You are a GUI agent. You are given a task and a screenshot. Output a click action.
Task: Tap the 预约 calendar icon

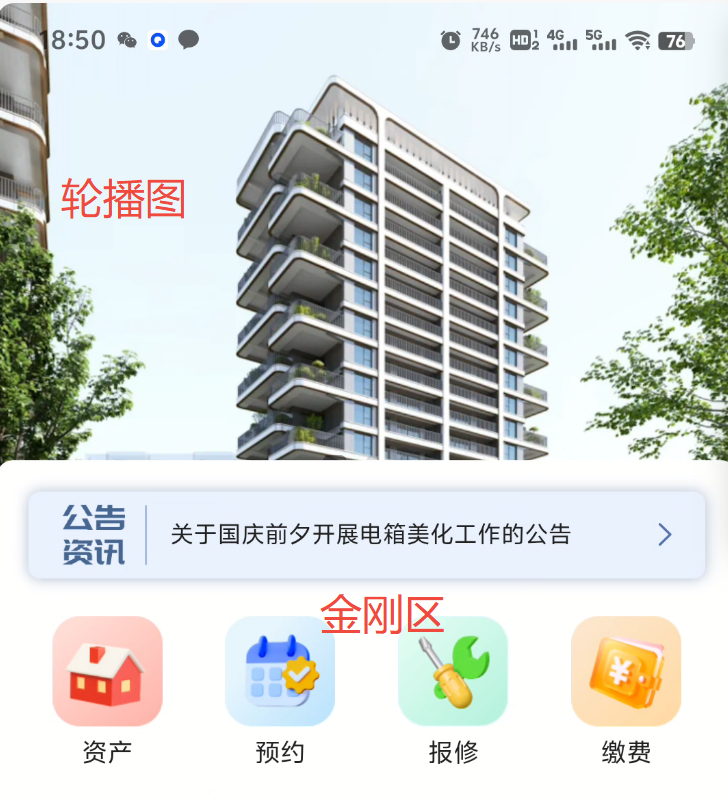pos(280,671)
